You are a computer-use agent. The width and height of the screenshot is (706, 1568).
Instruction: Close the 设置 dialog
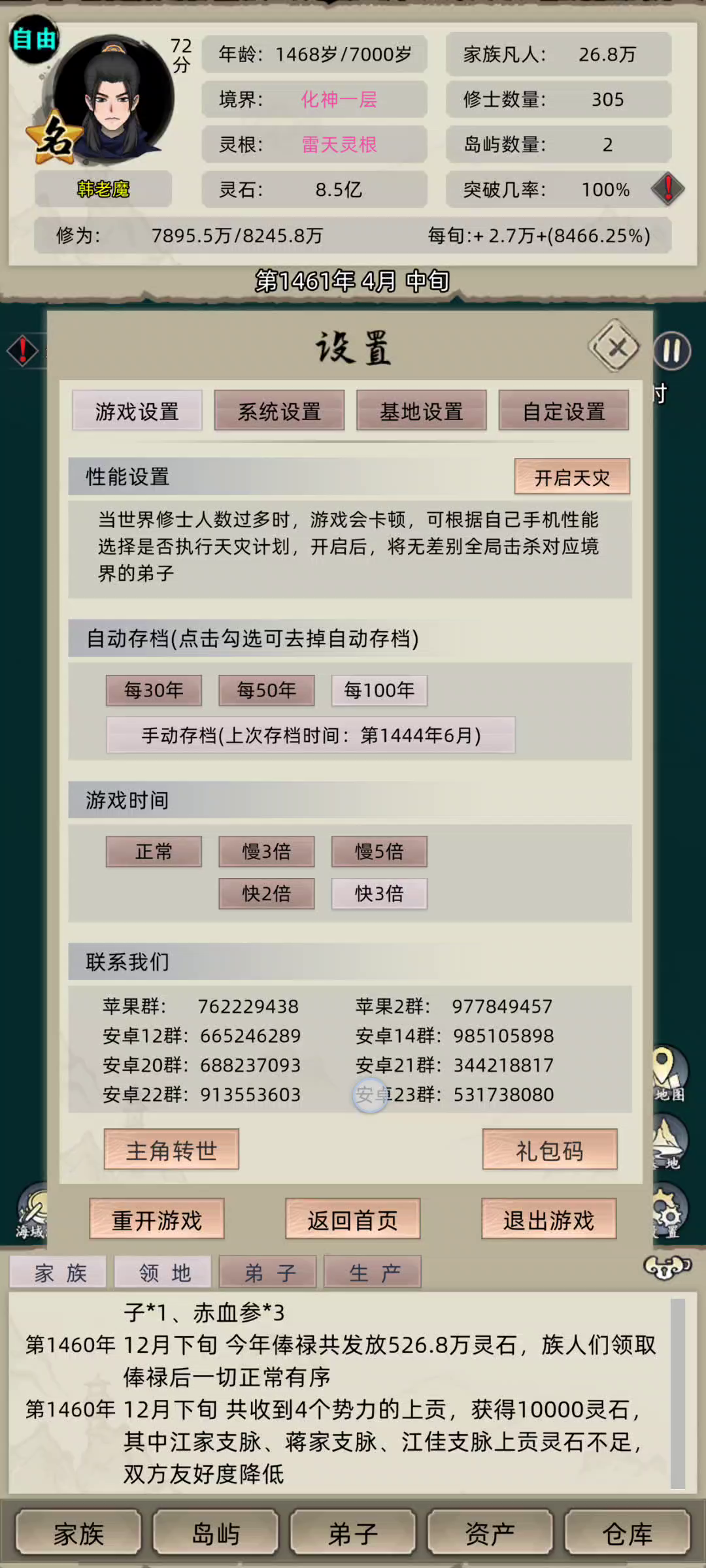coord(616,347)
